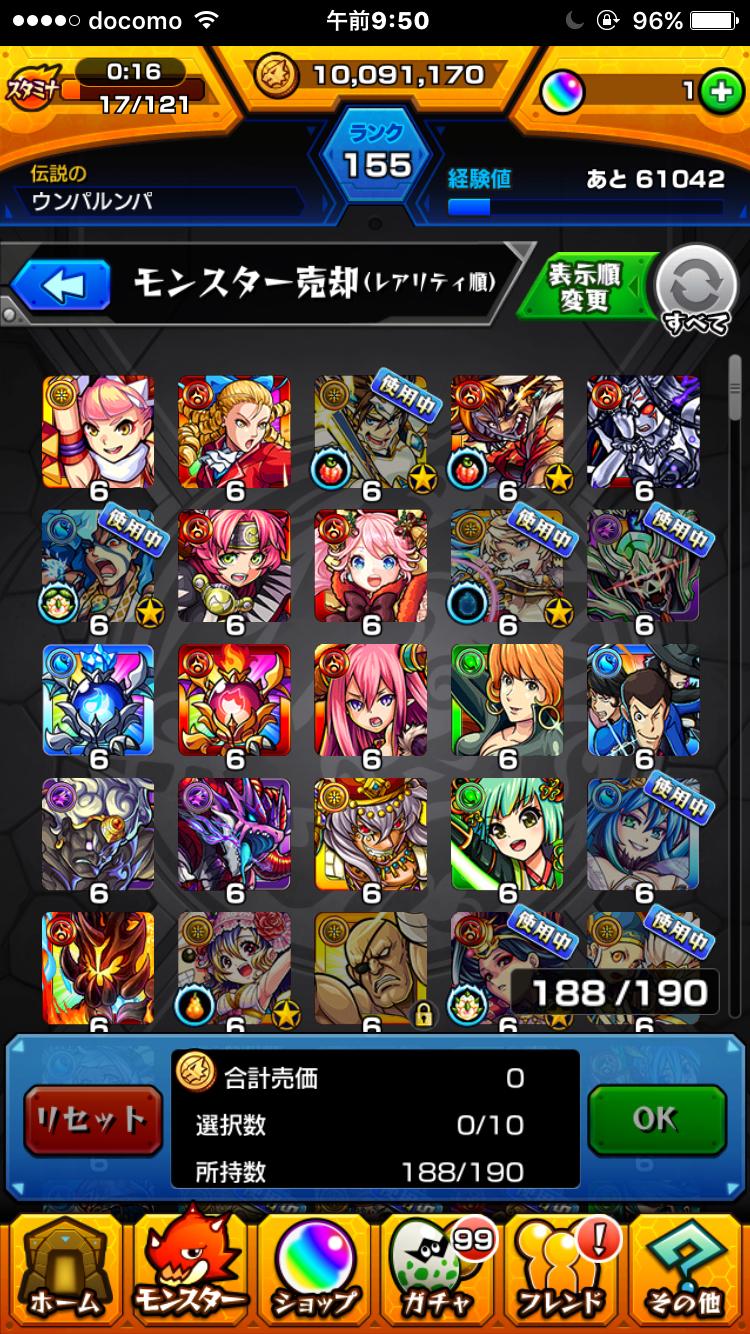Select the orange-haired woman on green tile
The height and width of the screenshot is (1334, 750).
(507, 700)
